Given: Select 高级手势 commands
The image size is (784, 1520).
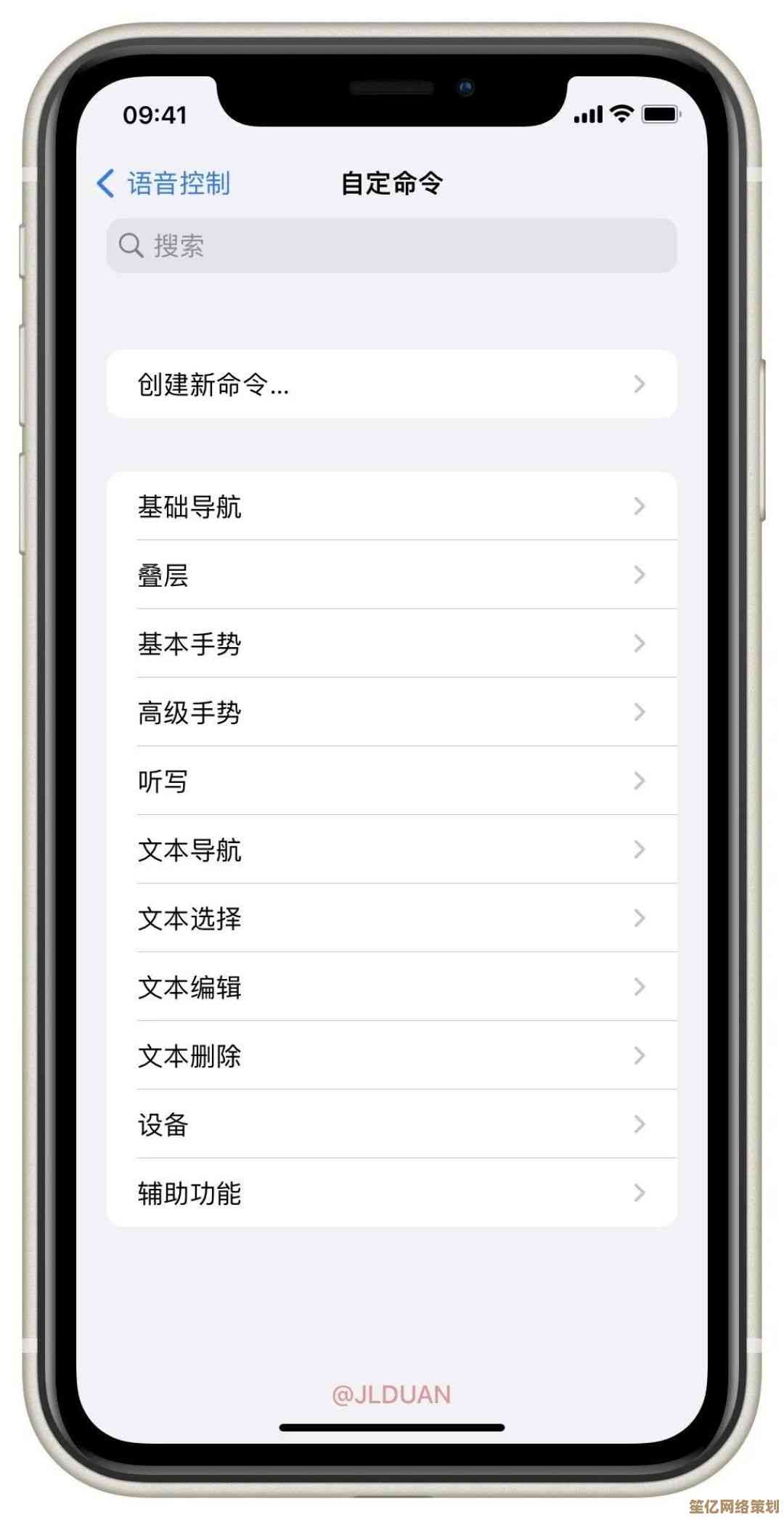Looking at the screenshot, I should pos(392,712).
